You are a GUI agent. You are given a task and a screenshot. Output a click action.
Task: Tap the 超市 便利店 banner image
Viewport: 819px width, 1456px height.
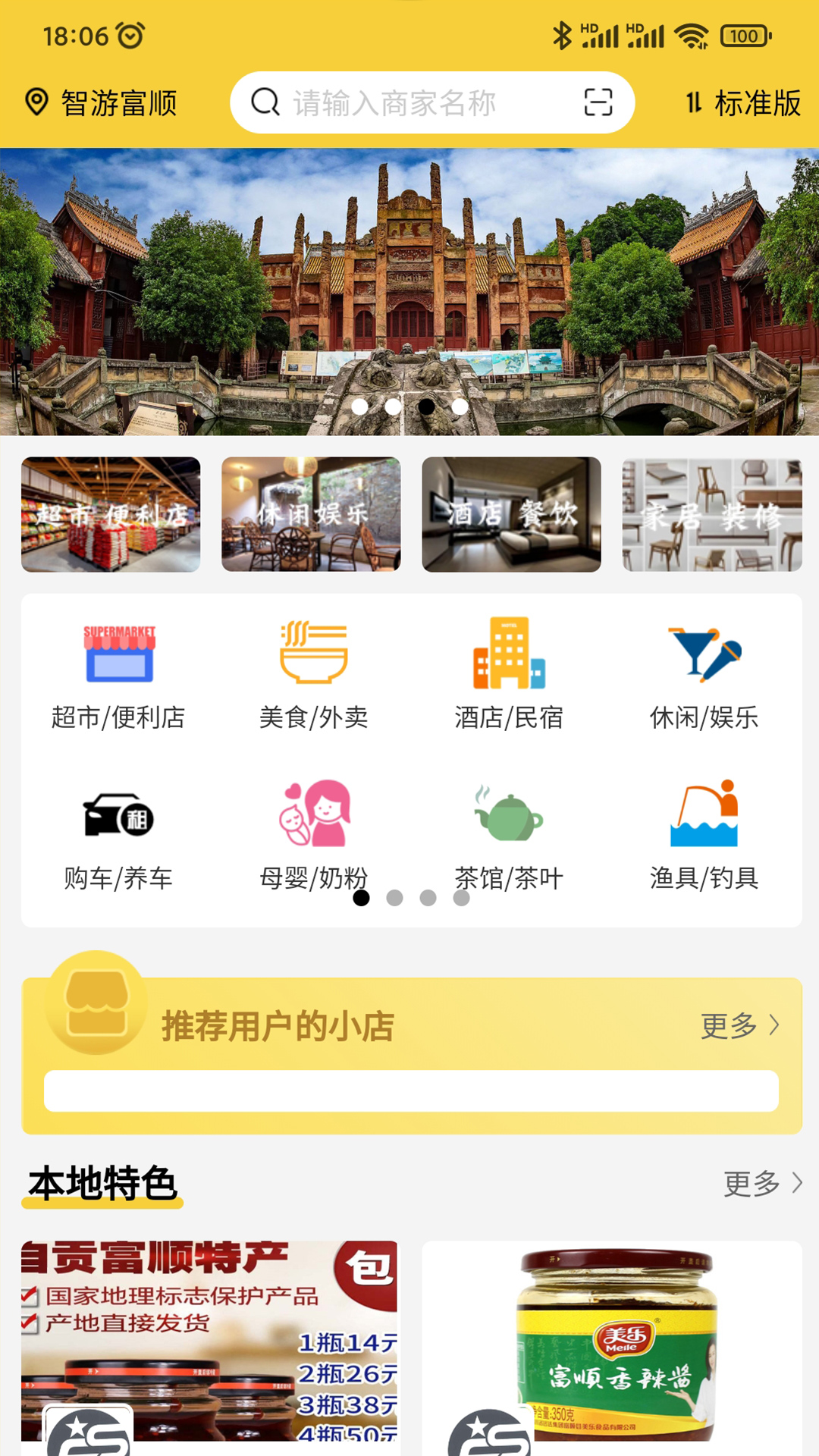coord(111,516)
